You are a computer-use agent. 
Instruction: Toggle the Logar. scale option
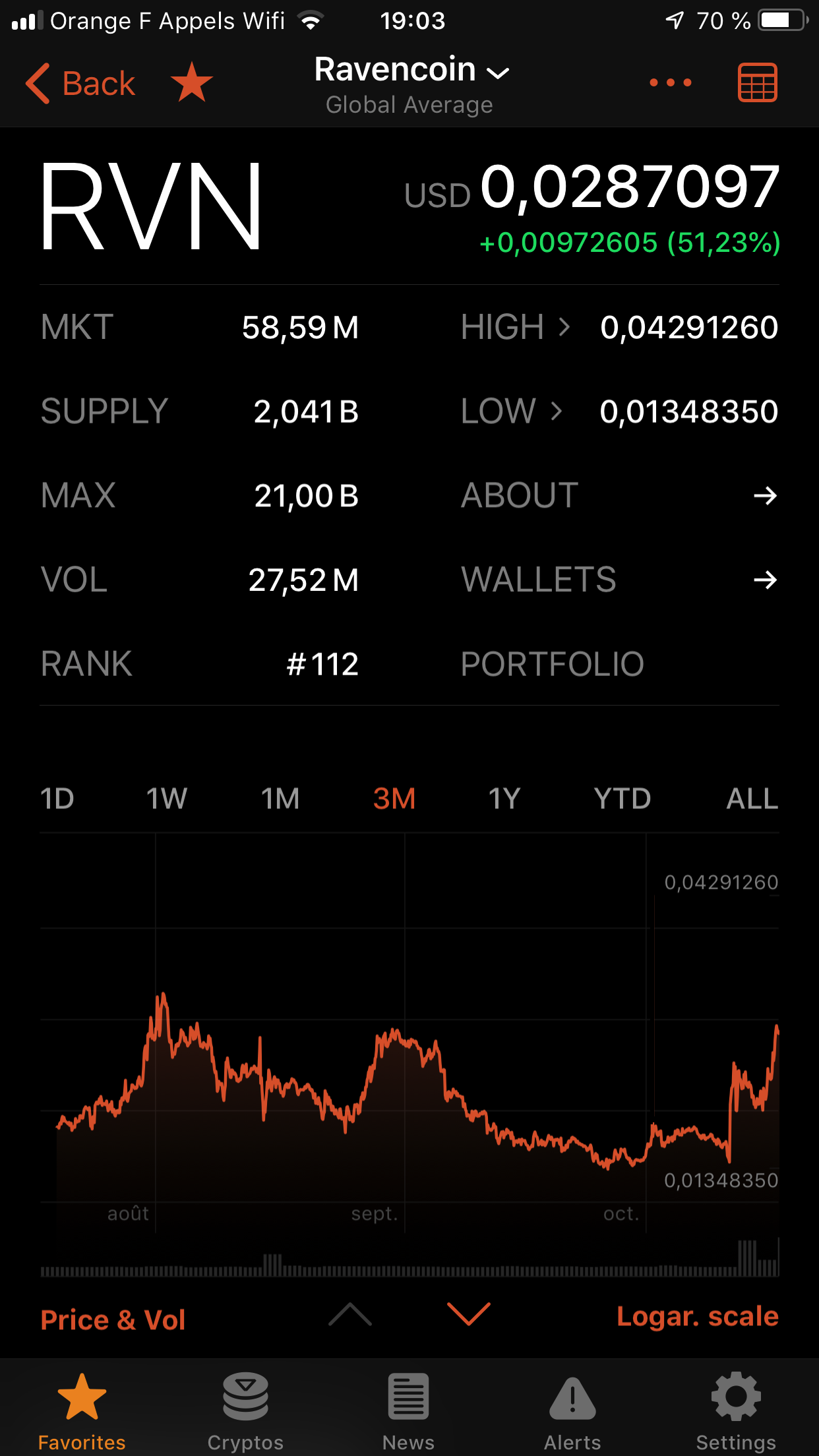pyautogui.click(x=698, y=1316)
